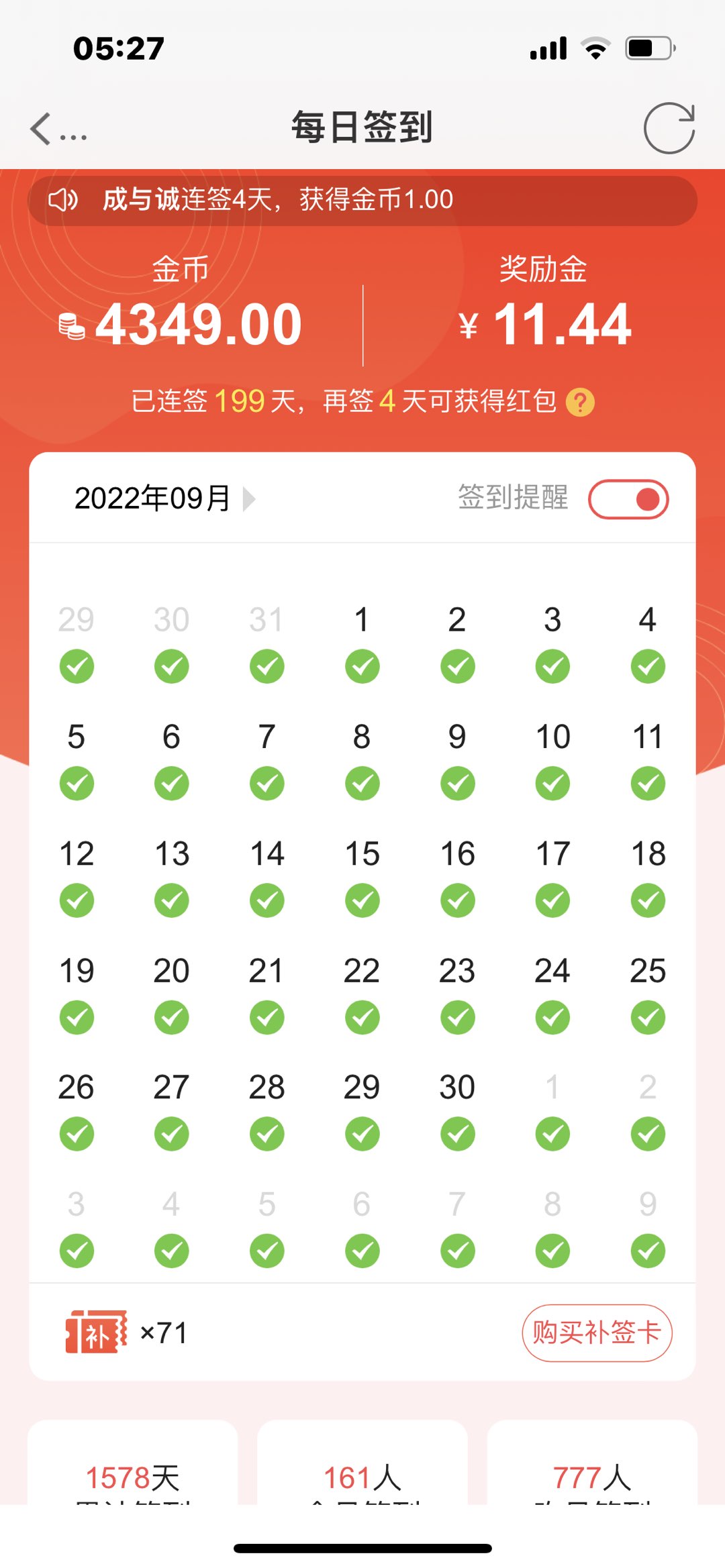Go to next month via the arrow beside 2022年09月

249,499
